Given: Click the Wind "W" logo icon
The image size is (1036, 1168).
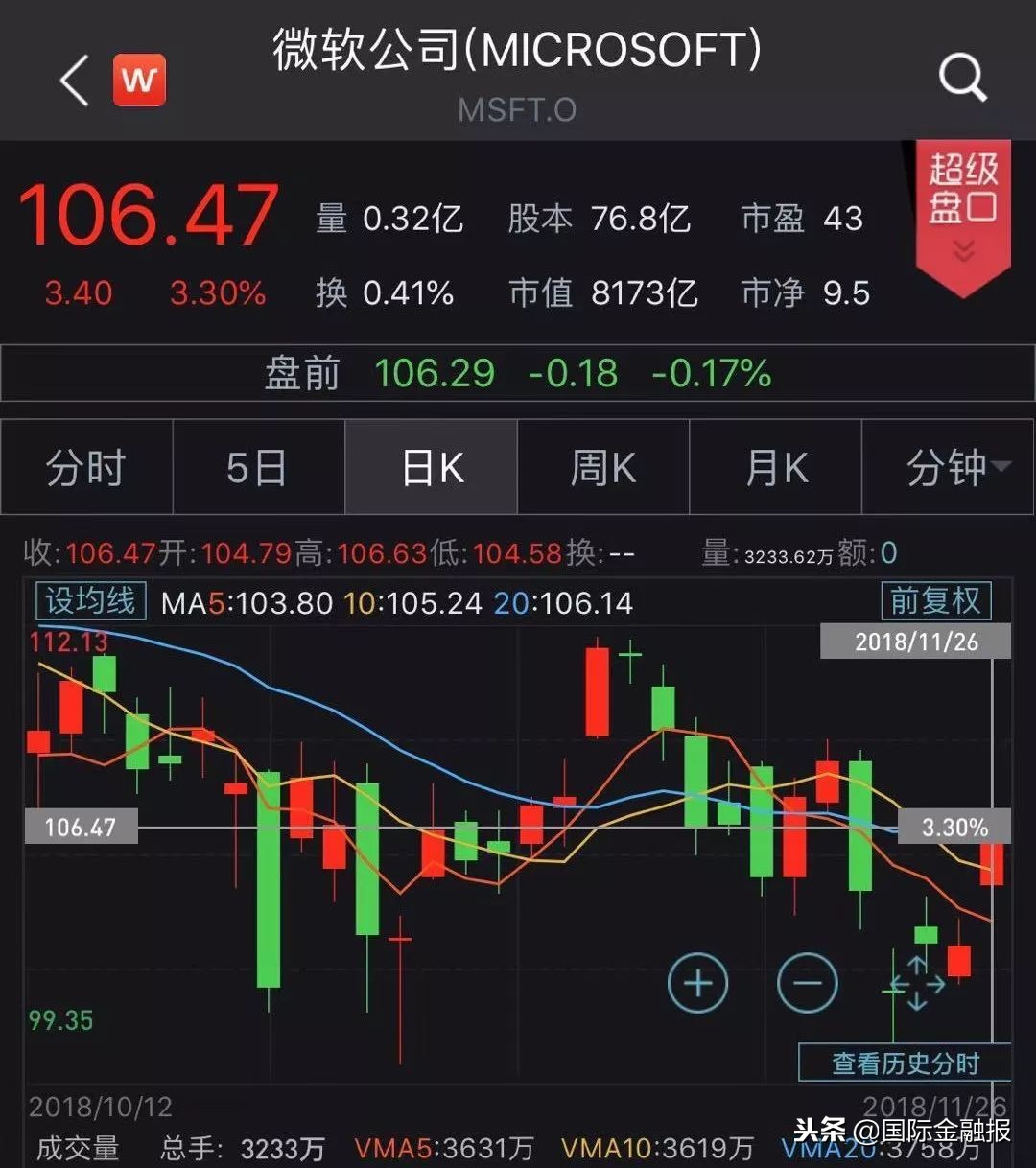Looking at the screenshot, I should pyautogui.click(x=140, y=80).
